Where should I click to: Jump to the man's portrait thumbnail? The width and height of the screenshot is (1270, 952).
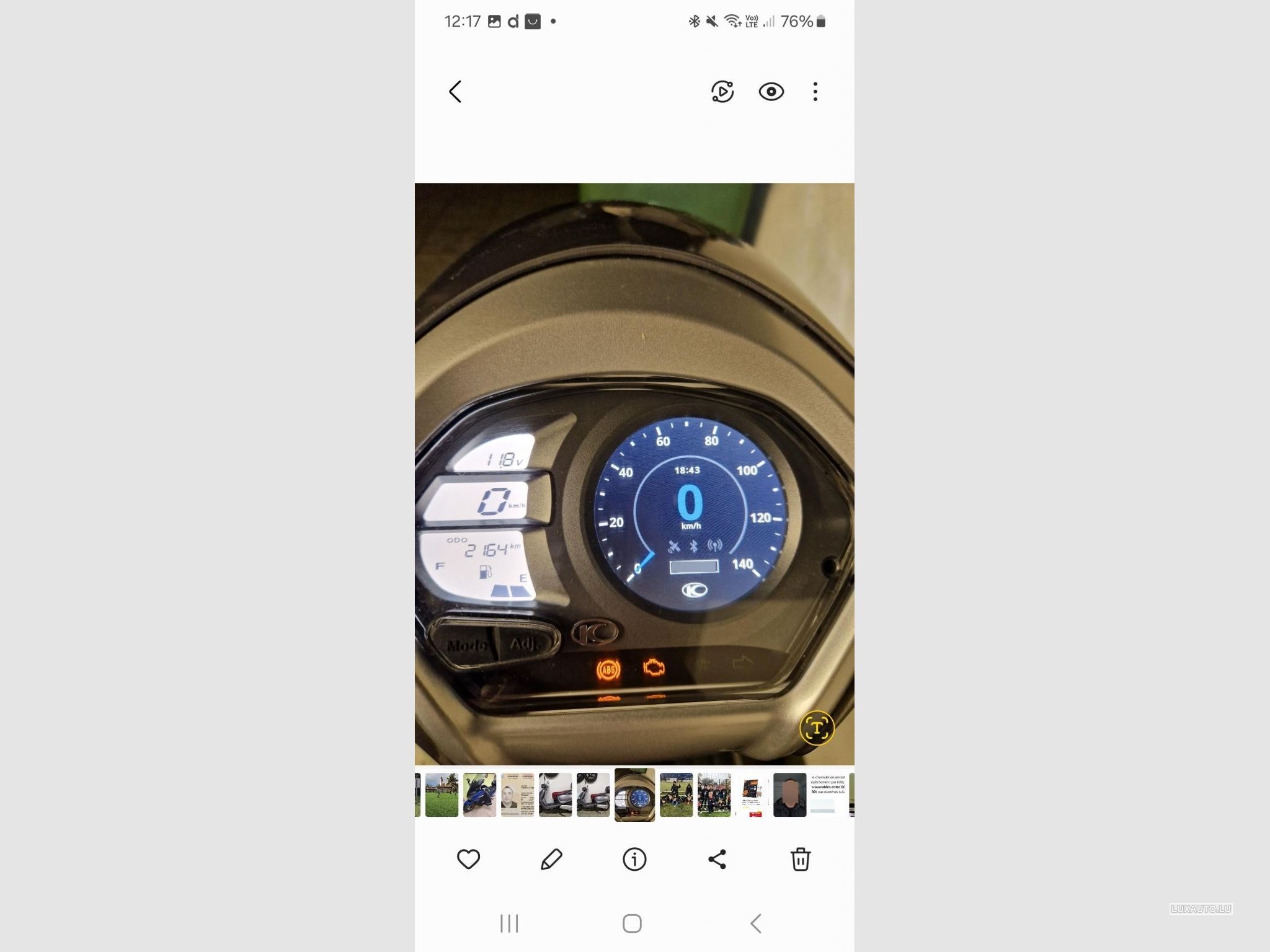tap(789, 795)
